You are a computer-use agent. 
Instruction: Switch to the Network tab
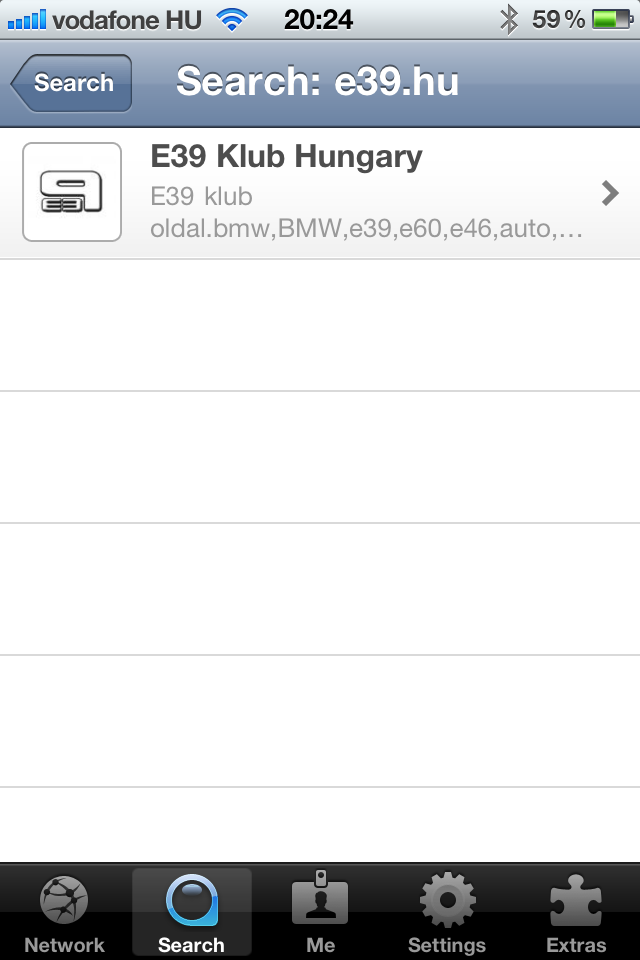[x=64, y=913]
